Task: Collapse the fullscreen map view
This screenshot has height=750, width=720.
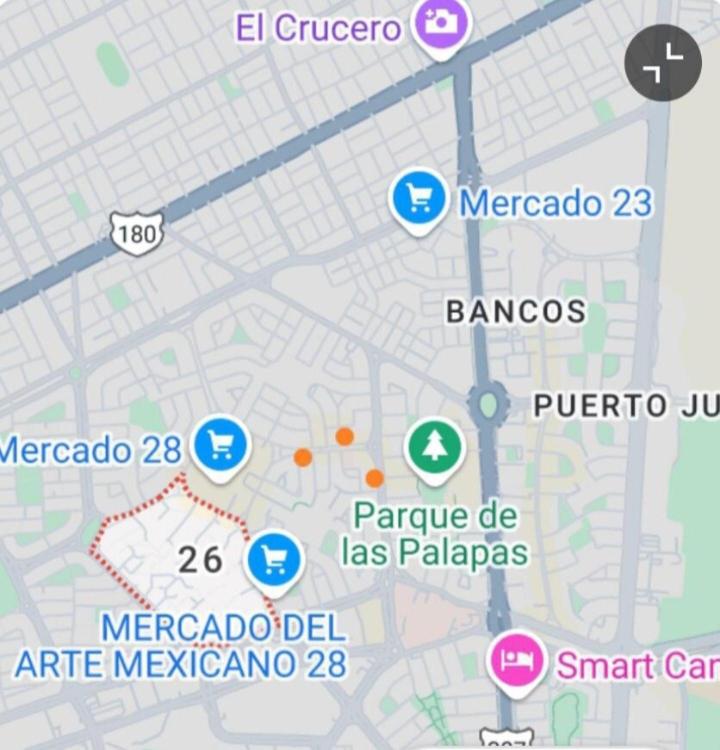Action: click(x=663, y=63)
